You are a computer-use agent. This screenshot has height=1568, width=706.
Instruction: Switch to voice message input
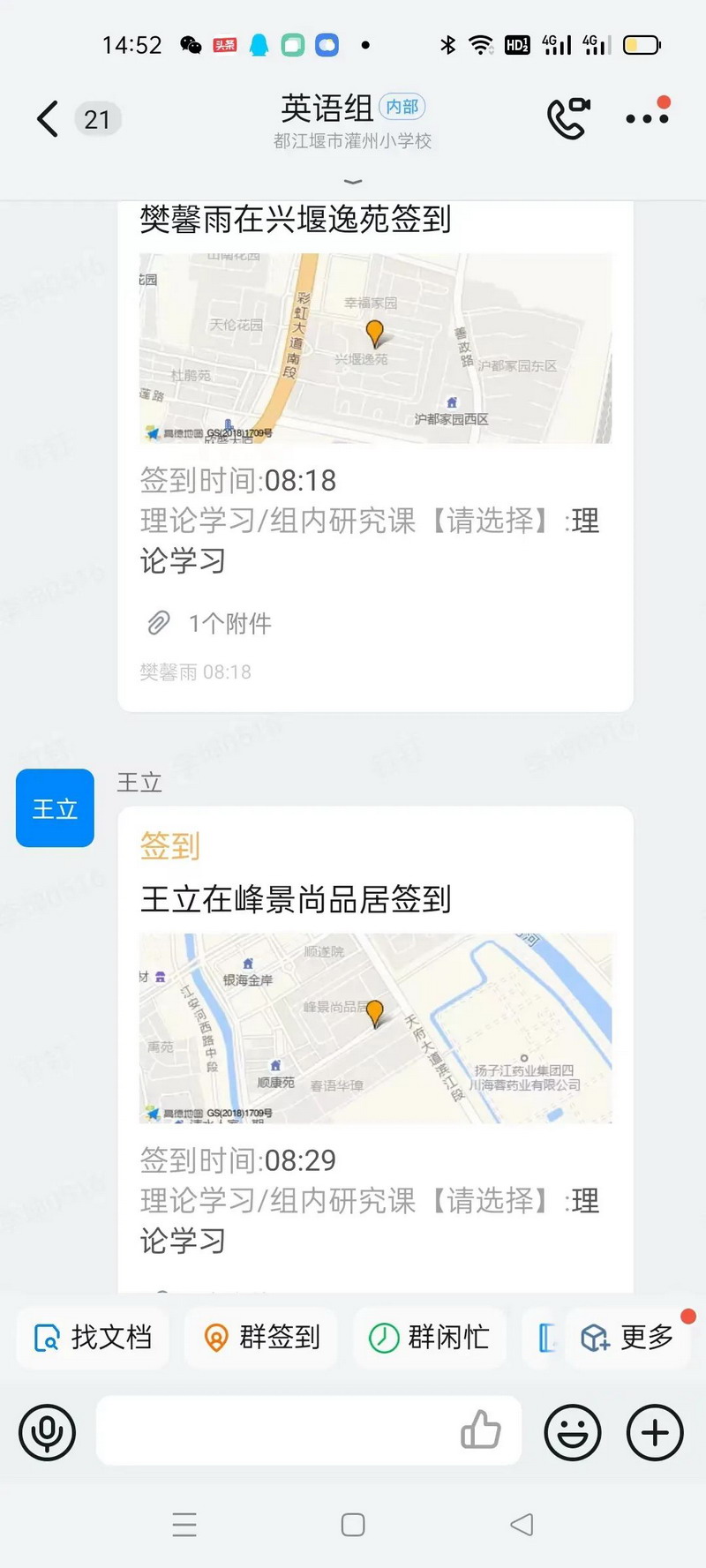coord(48,1432)
